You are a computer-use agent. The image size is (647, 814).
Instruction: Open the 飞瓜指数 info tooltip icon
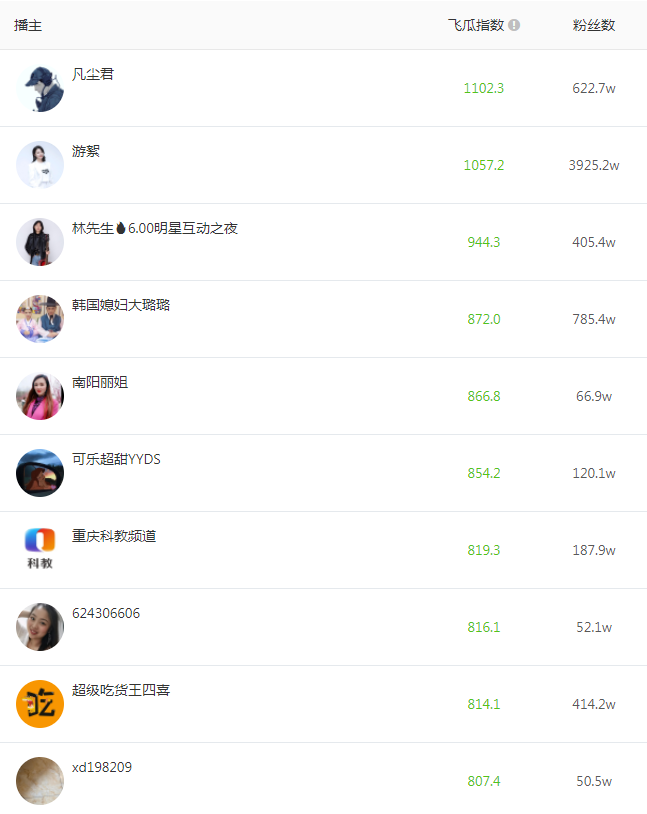[x=514, y=25]
